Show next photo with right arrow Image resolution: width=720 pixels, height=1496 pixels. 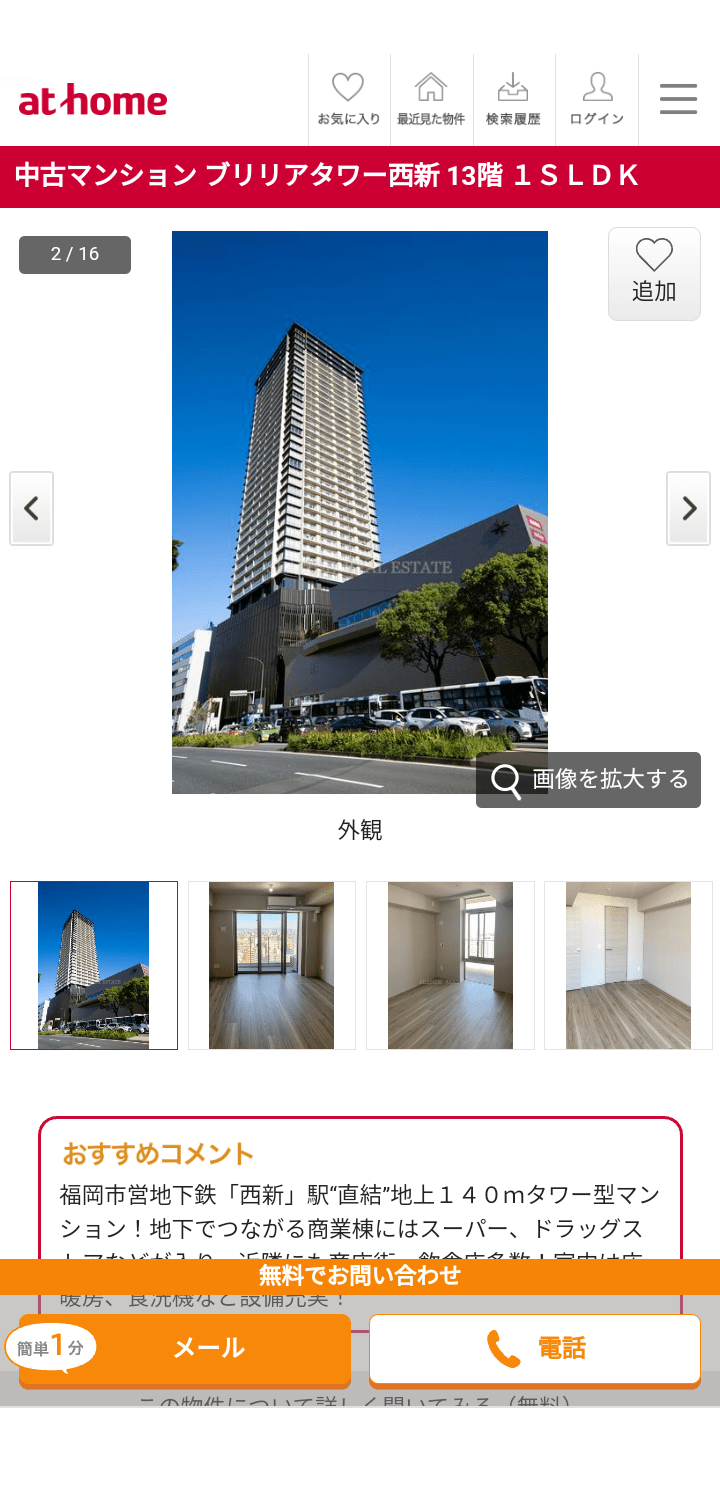pyautogui.click(x=688, y=508)
